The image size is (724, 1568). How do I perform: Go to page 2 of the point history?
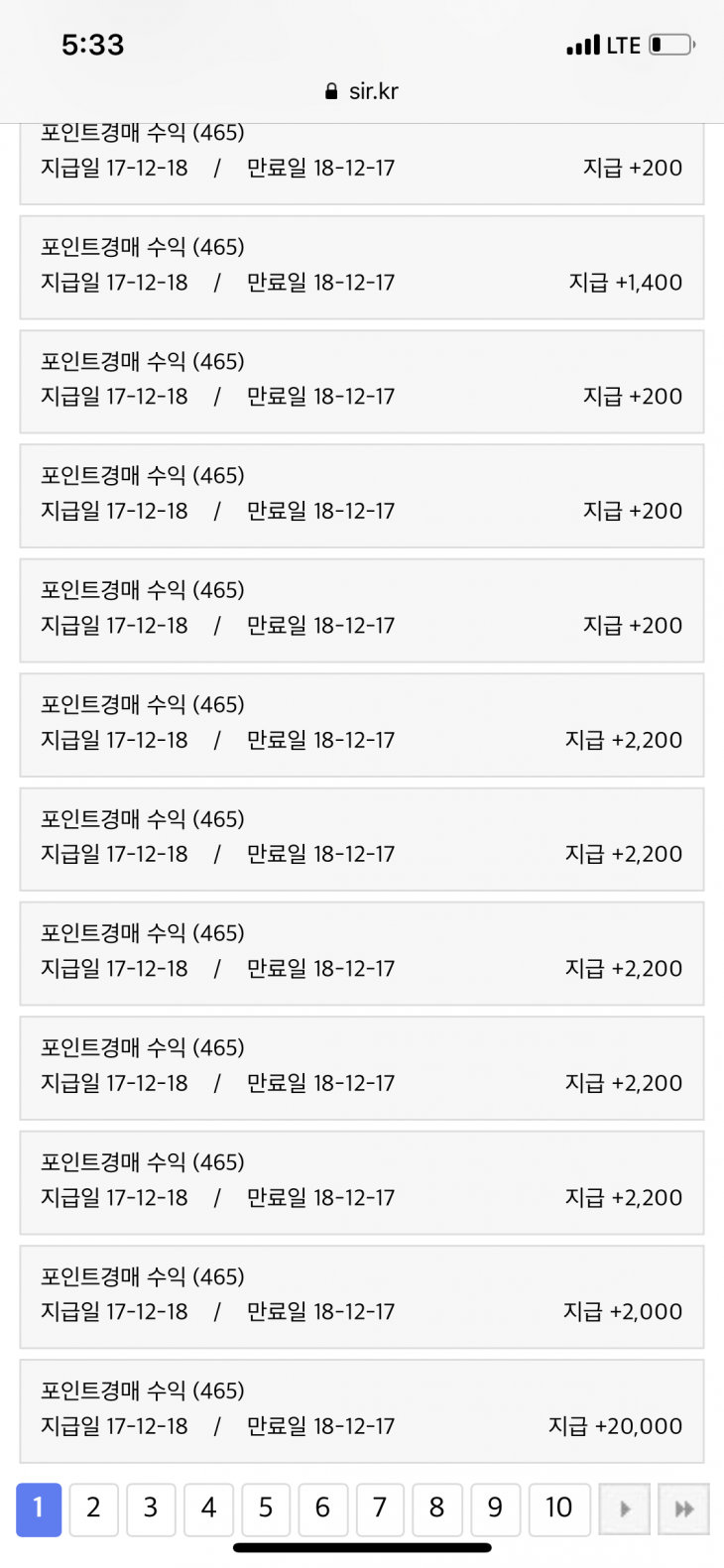93,1508
